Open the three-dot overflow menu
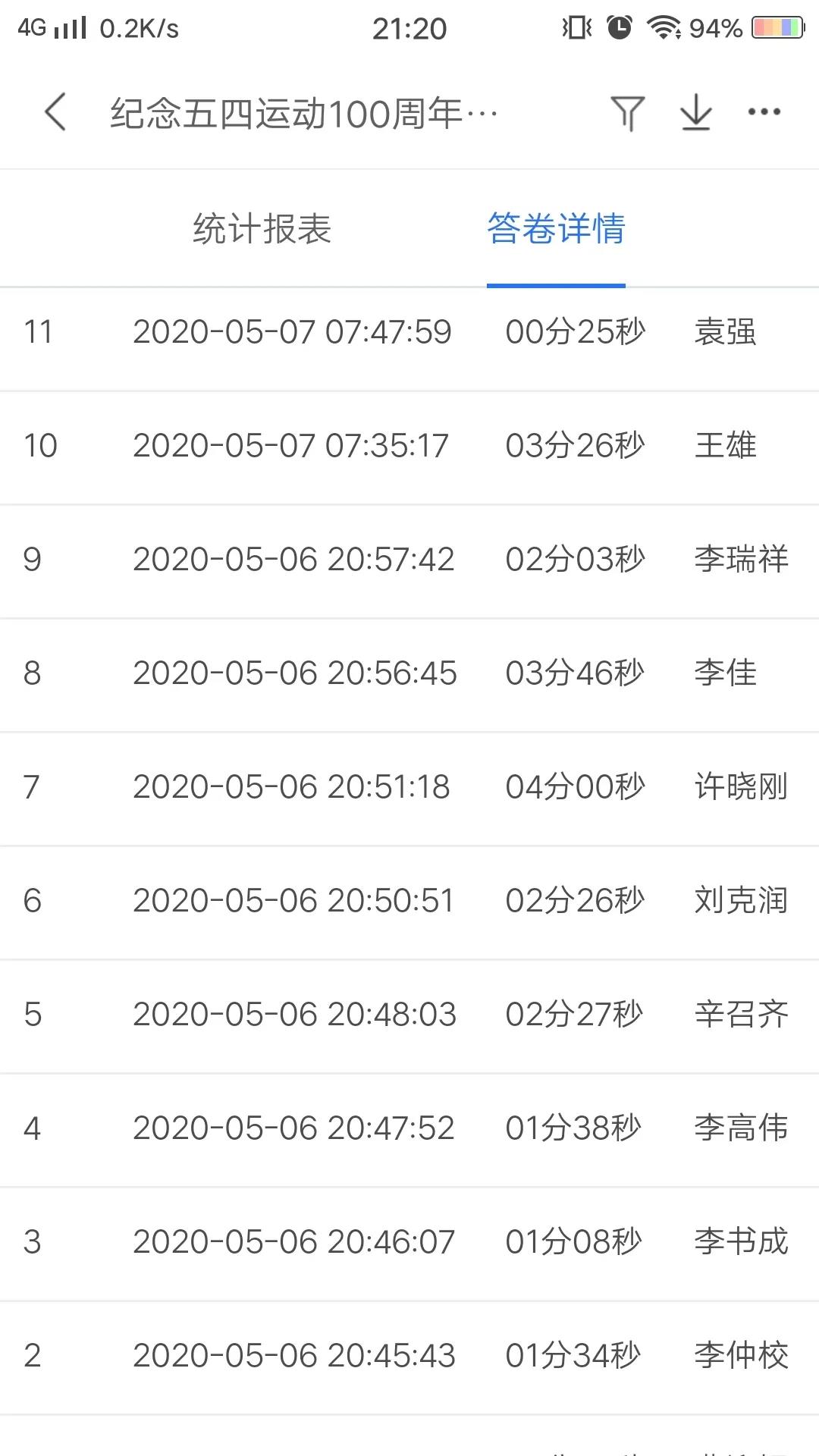819x1456 pixels. (764, 112)
